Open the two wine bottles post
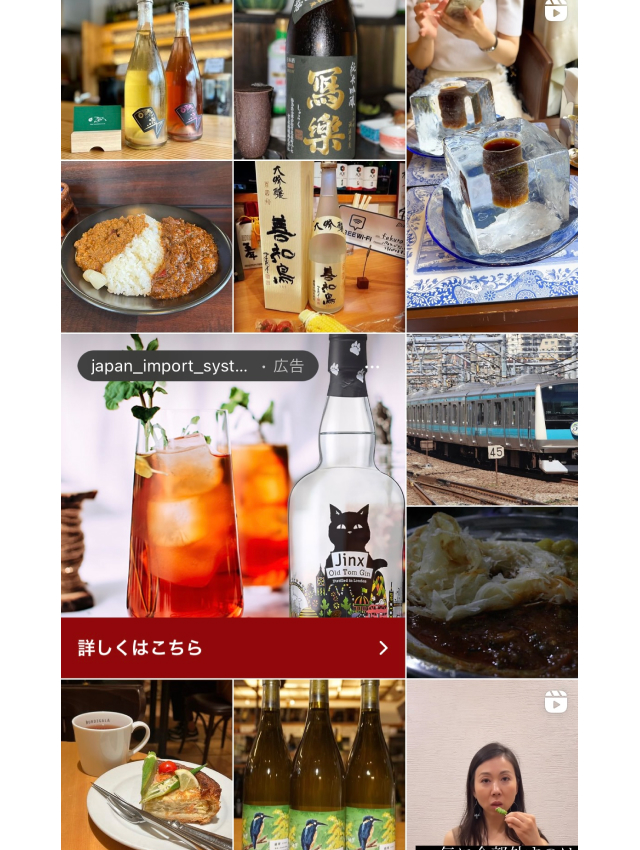This screenshot has width=640, height=850. pos(146,80)
